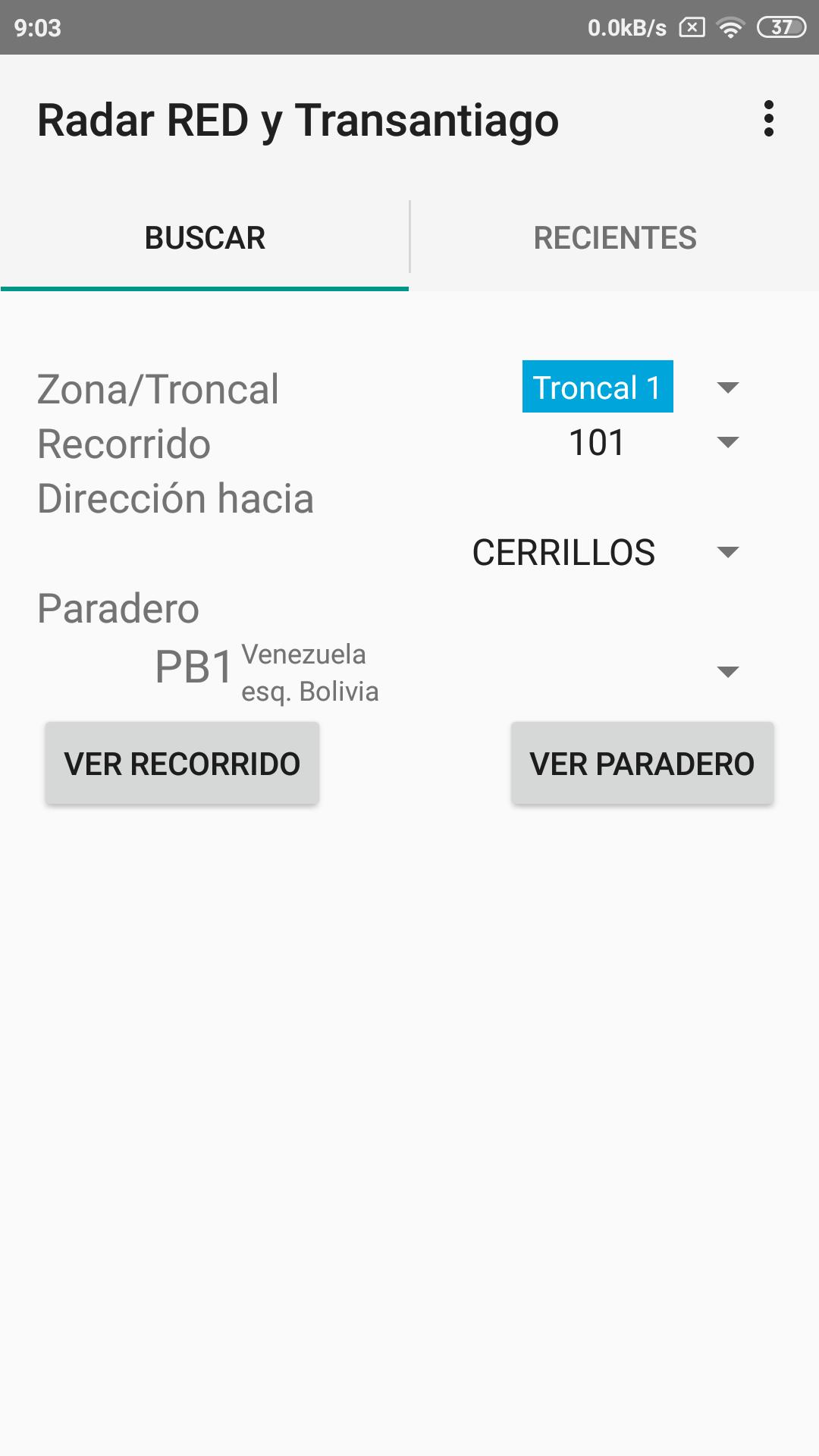This screenshot has width=819, height=1456.
Task: Open the three-dot overflow menu
Action: tap(770, 119)
